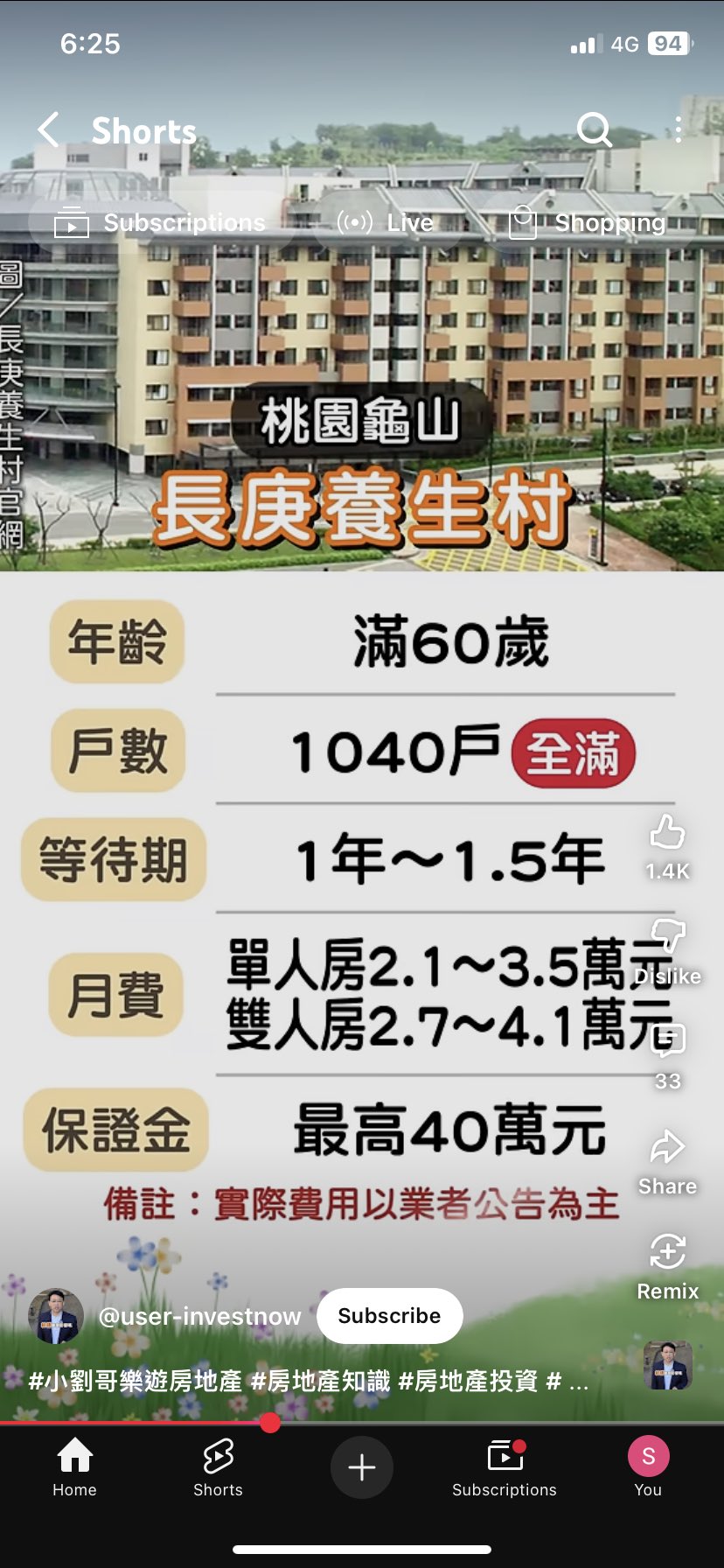Screen dimensions: 724x1568
Task: Share this Short
Action: click(x=667, y=1161)
